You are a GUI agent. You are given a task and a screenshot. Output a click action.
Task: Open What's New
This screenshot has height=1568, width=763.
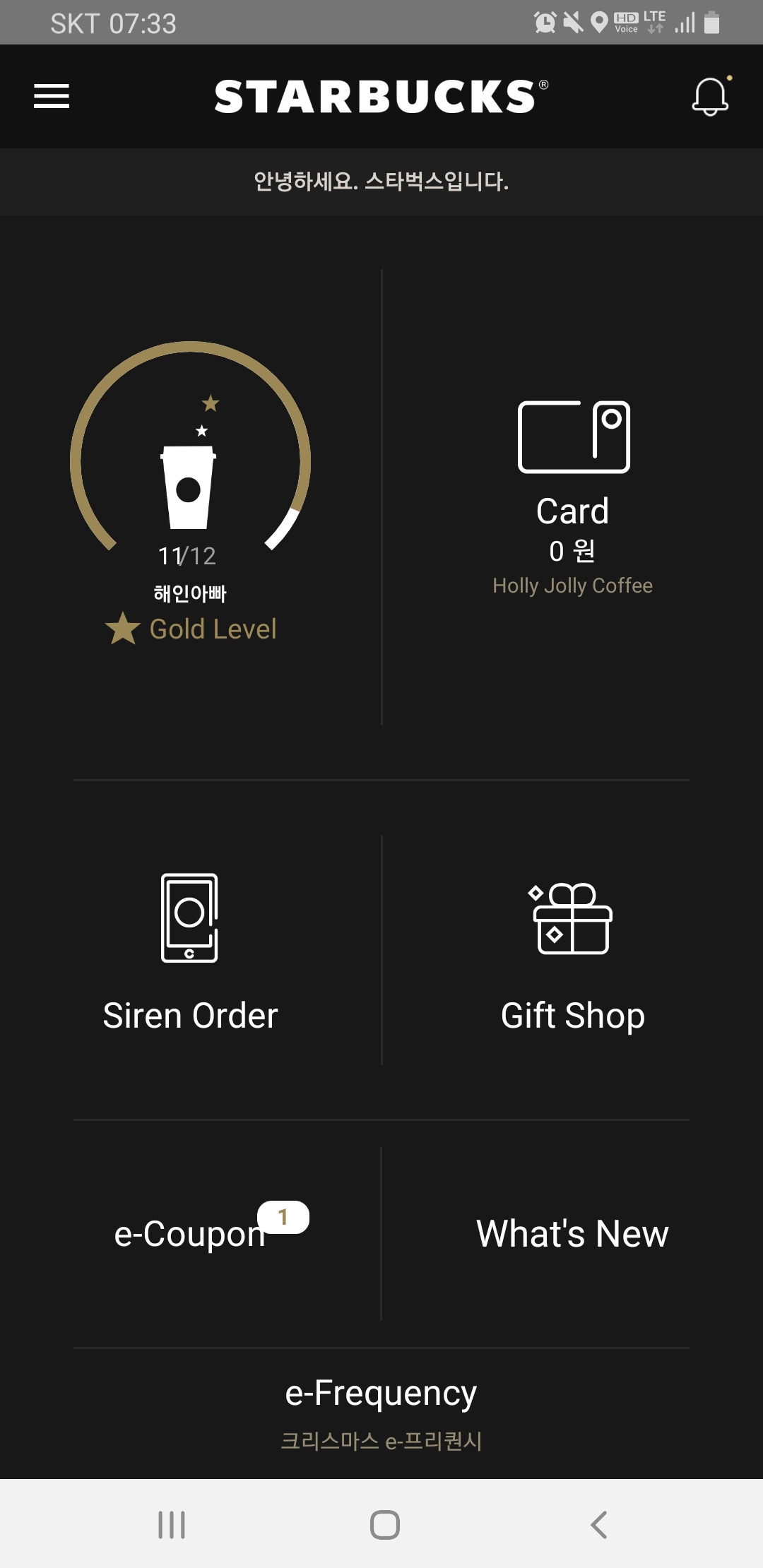573,1234
